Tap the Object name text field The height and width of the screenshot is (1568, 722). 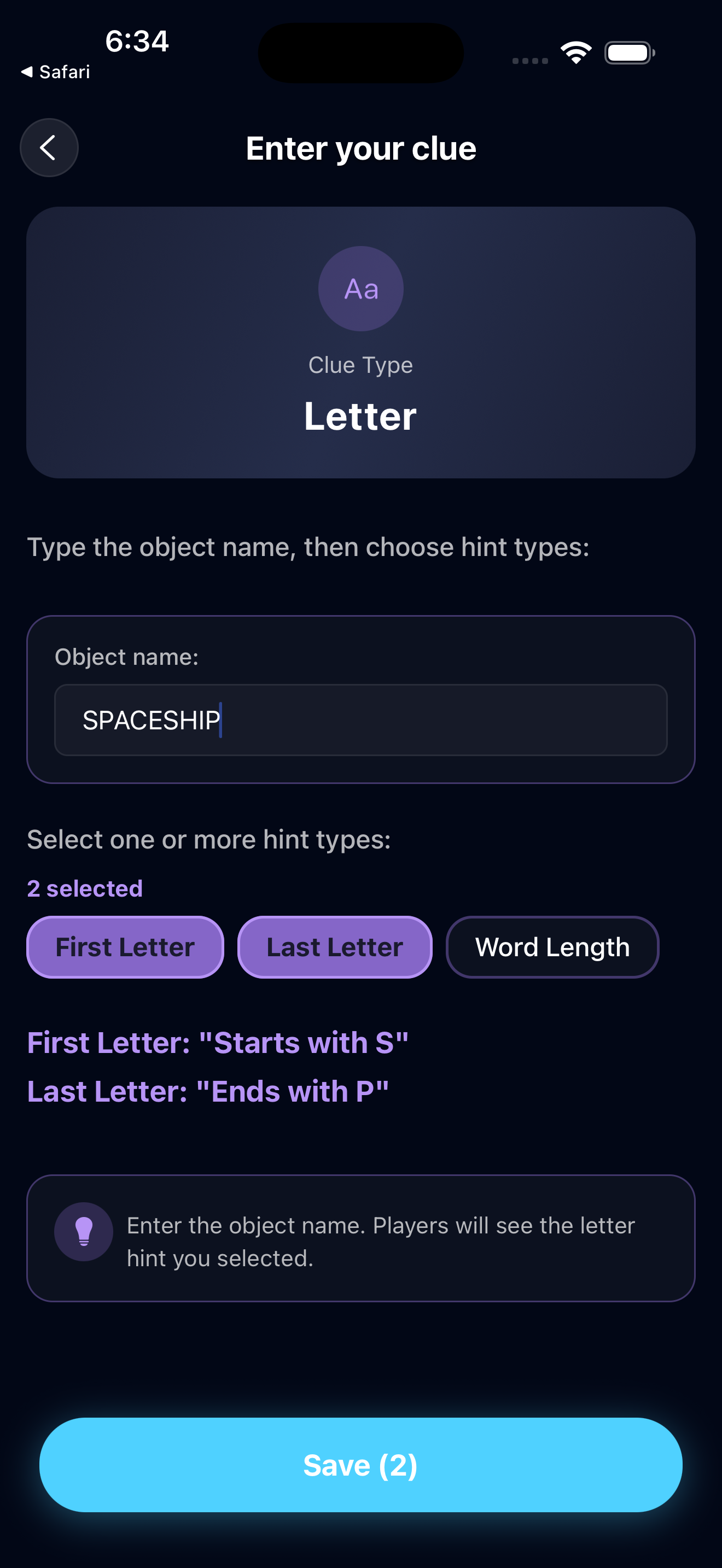(x=360, y=720)
